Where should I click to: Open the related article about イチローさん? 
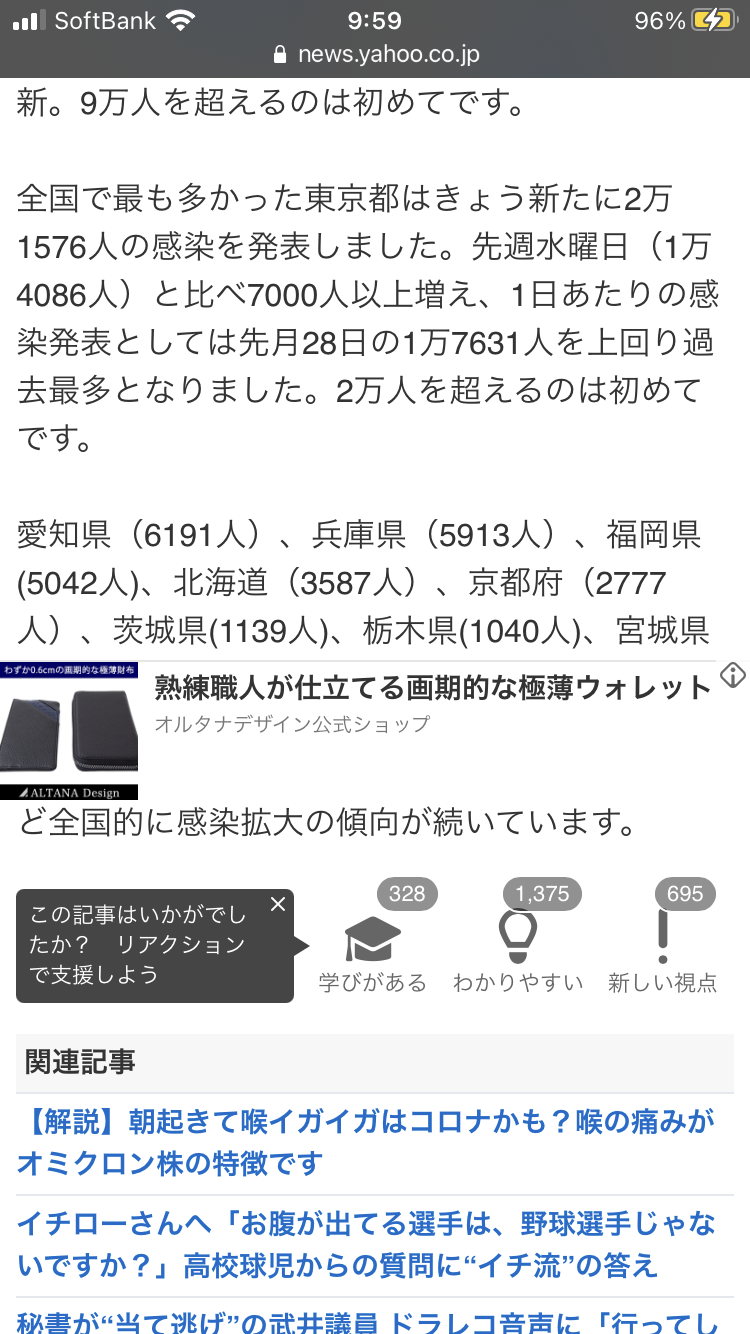click(x=366, y=1244)
